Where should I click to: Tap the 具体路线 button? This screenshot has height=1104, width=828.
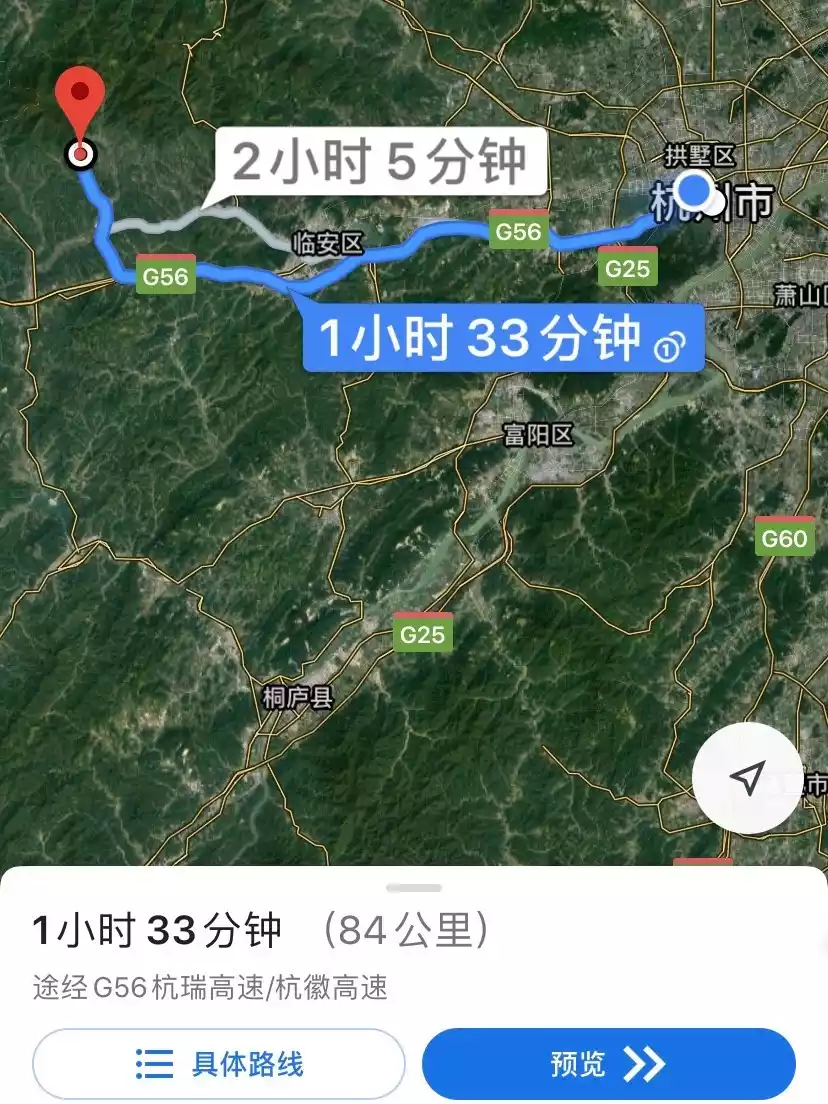[219, 1064]
